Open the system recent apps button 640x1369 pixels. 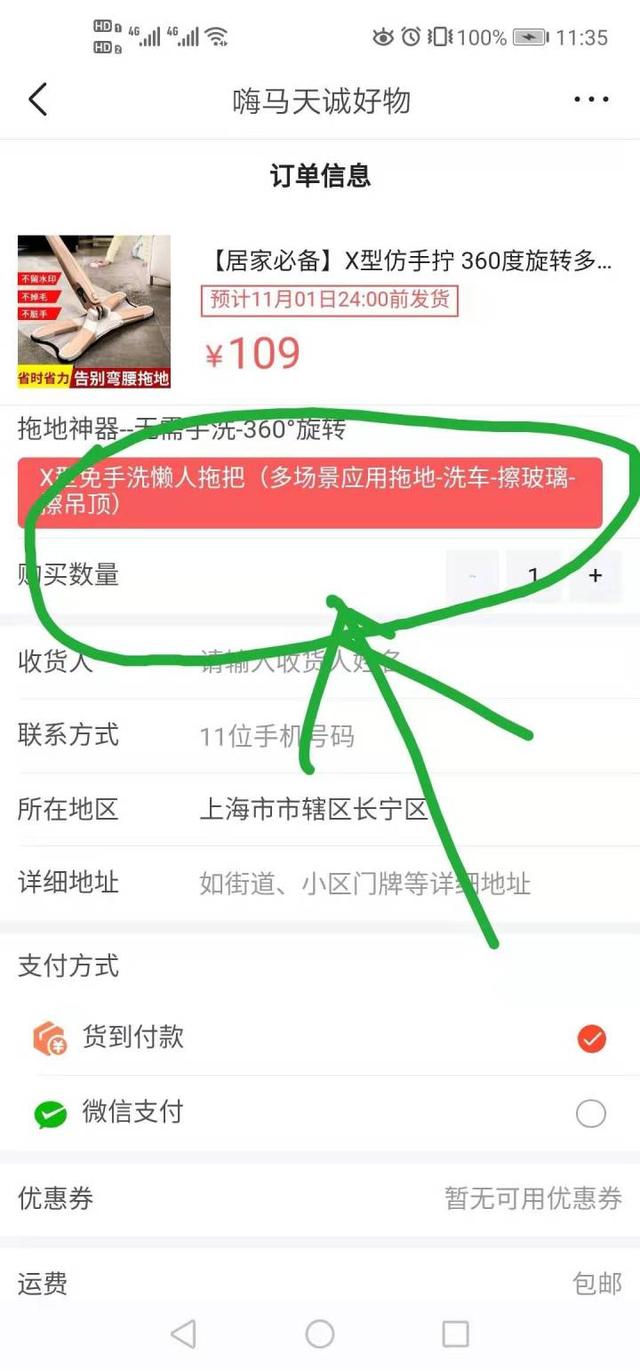point(455,1333)
